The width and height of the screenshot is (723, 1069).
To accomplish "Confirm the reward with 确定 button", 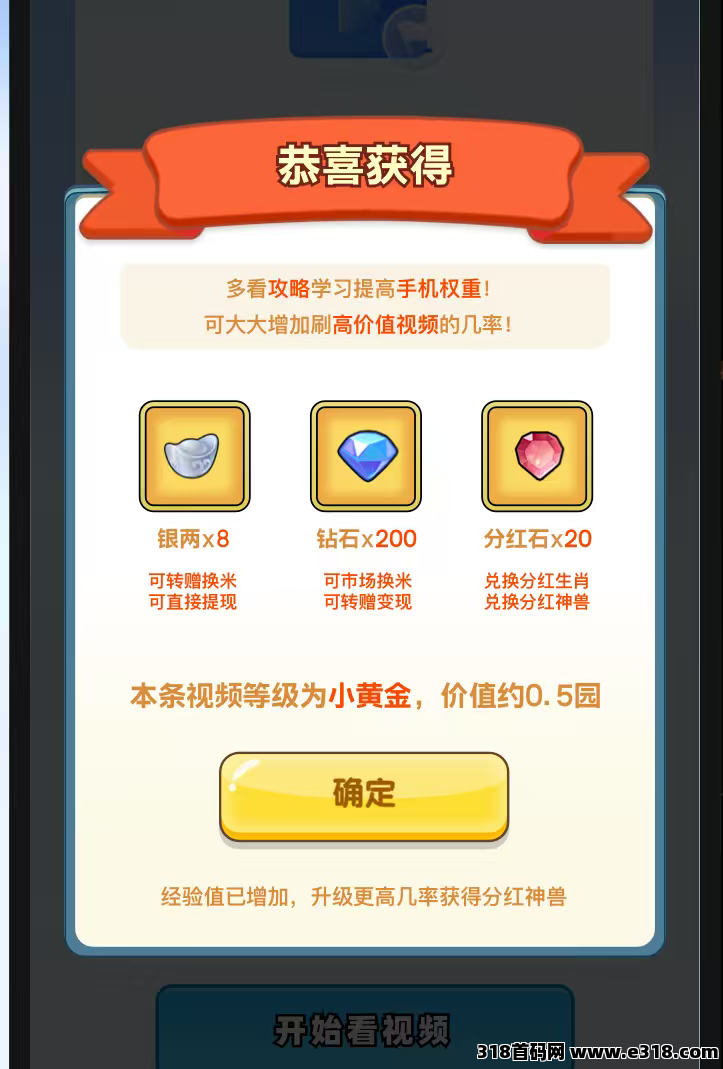I will (364, 794).
